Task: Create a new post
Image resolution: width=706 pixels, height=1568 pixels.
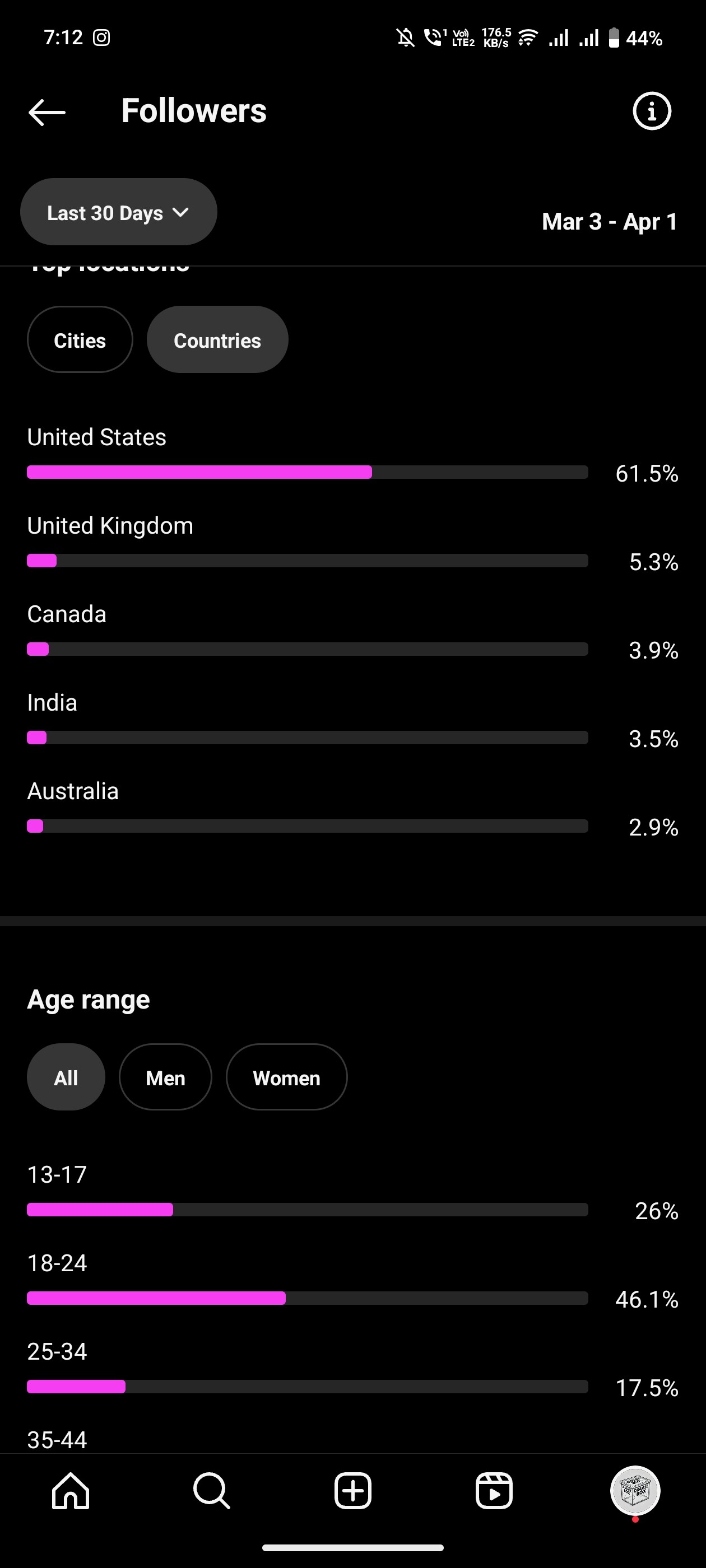Action: tap(352, 1491)
